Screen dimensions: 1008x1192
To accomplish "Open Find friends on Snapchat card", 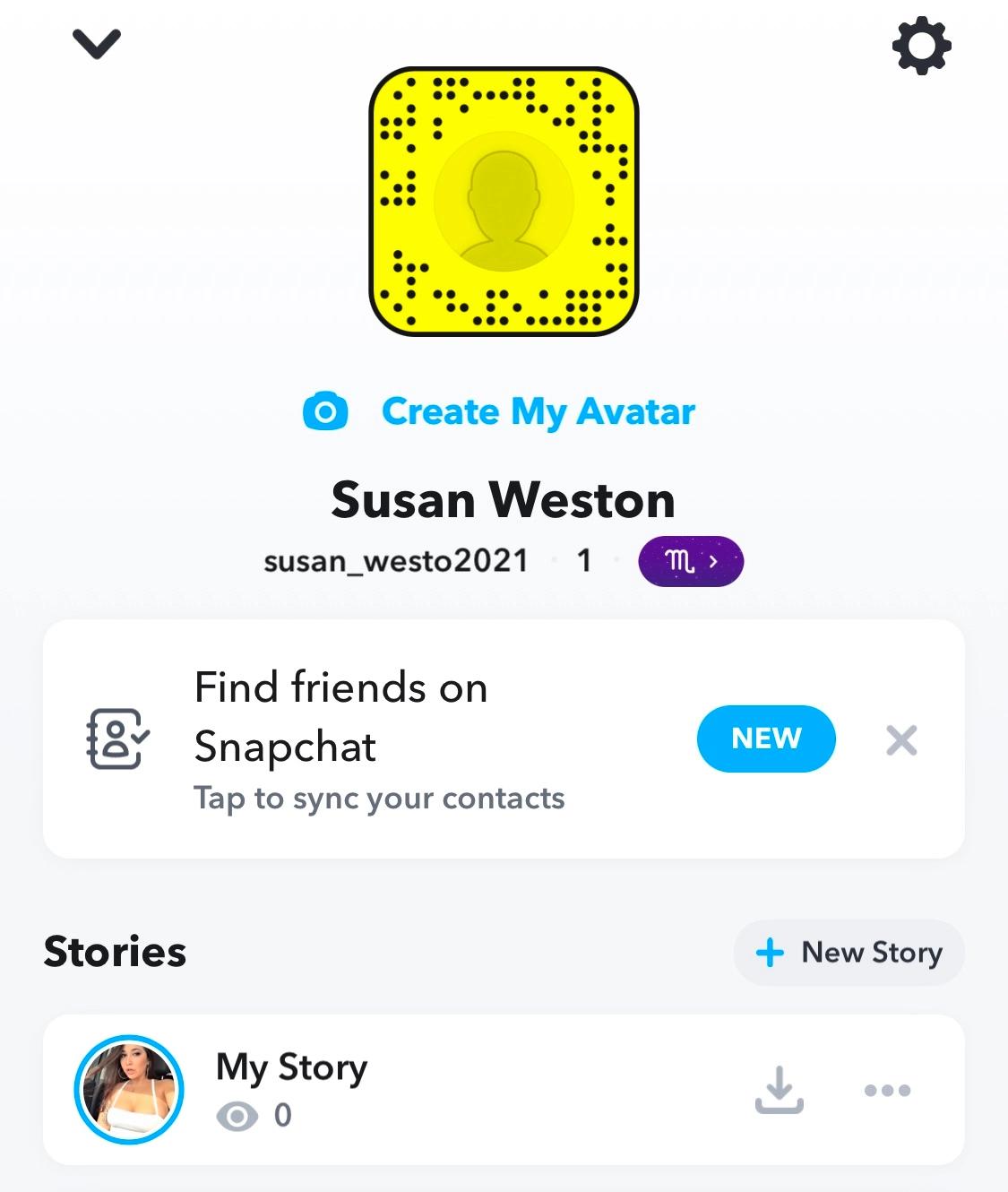I will (358, 739).
